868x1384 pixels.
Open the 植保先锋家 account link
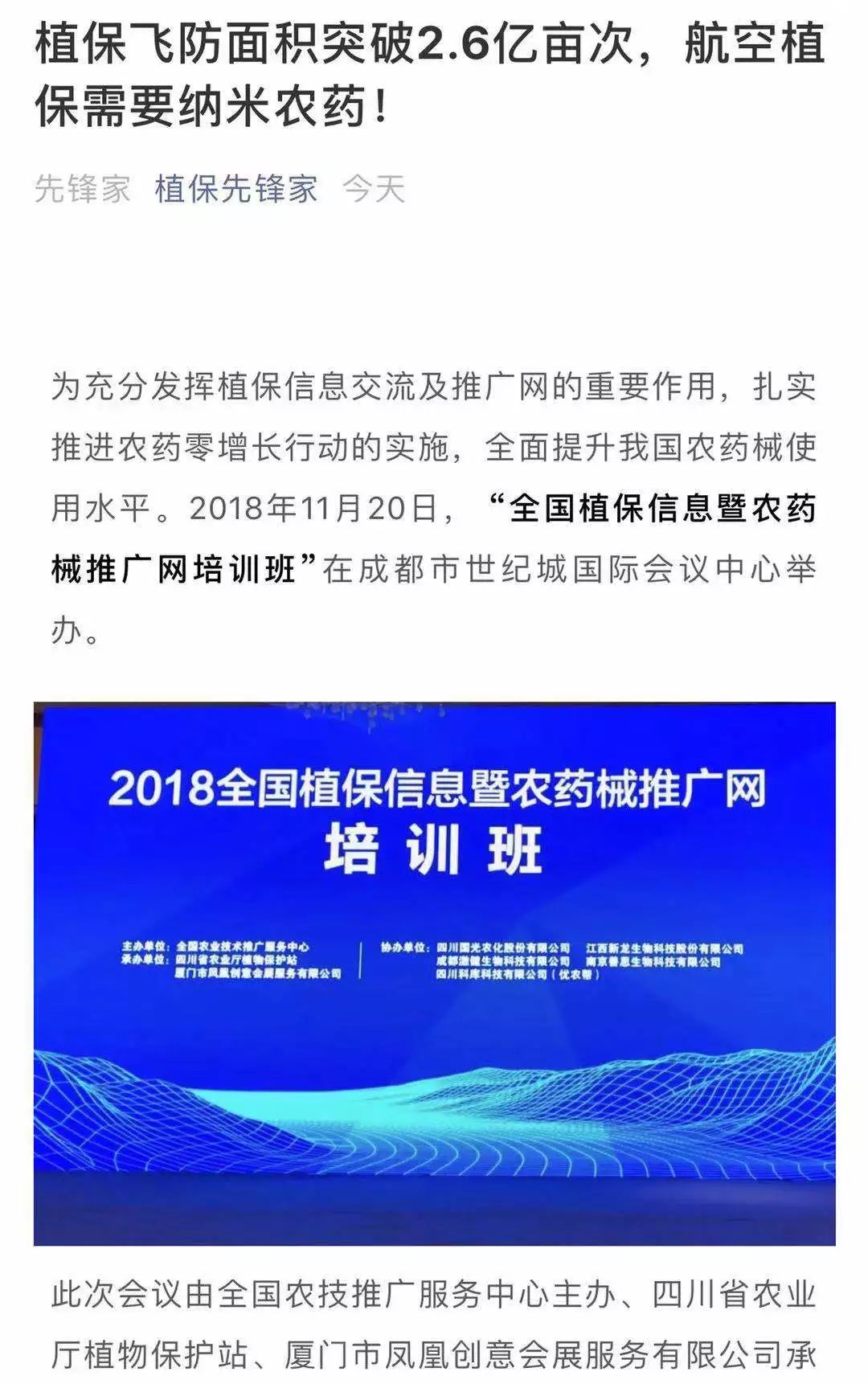point(236,190)
